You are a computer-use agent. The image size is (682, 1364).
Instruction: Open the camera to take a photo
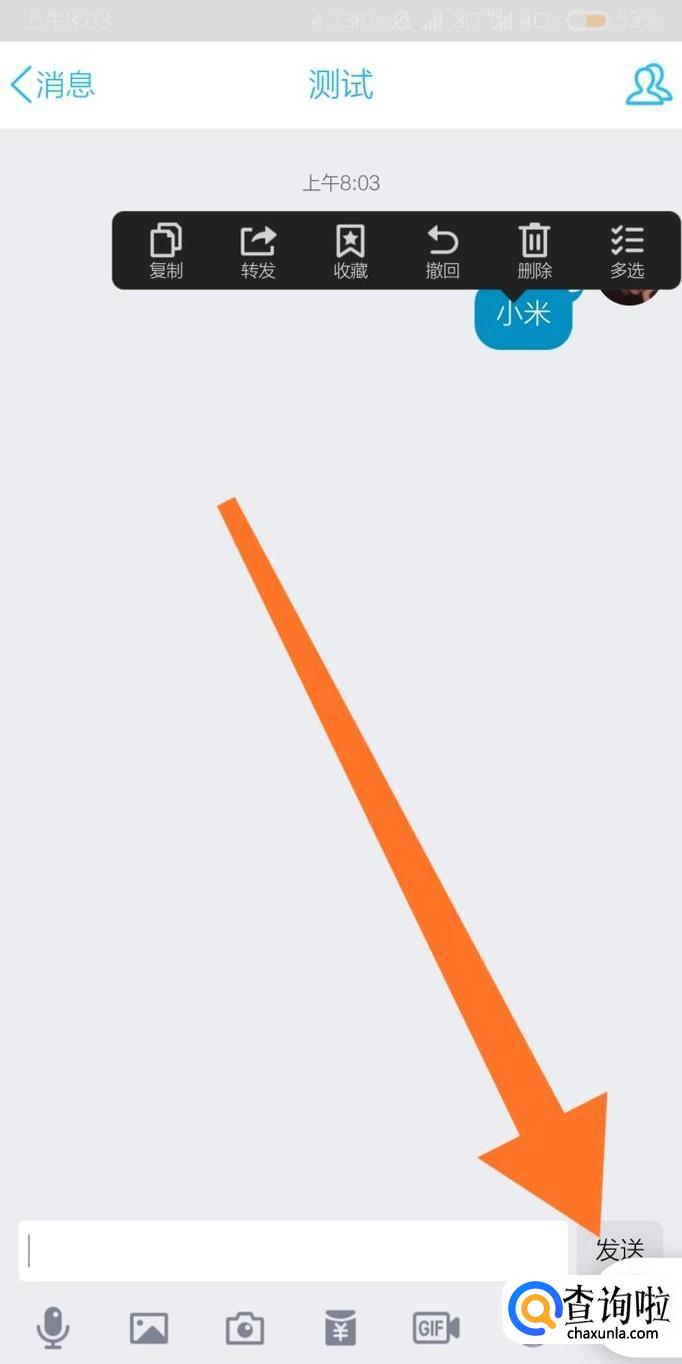[x=245, y=1328]
